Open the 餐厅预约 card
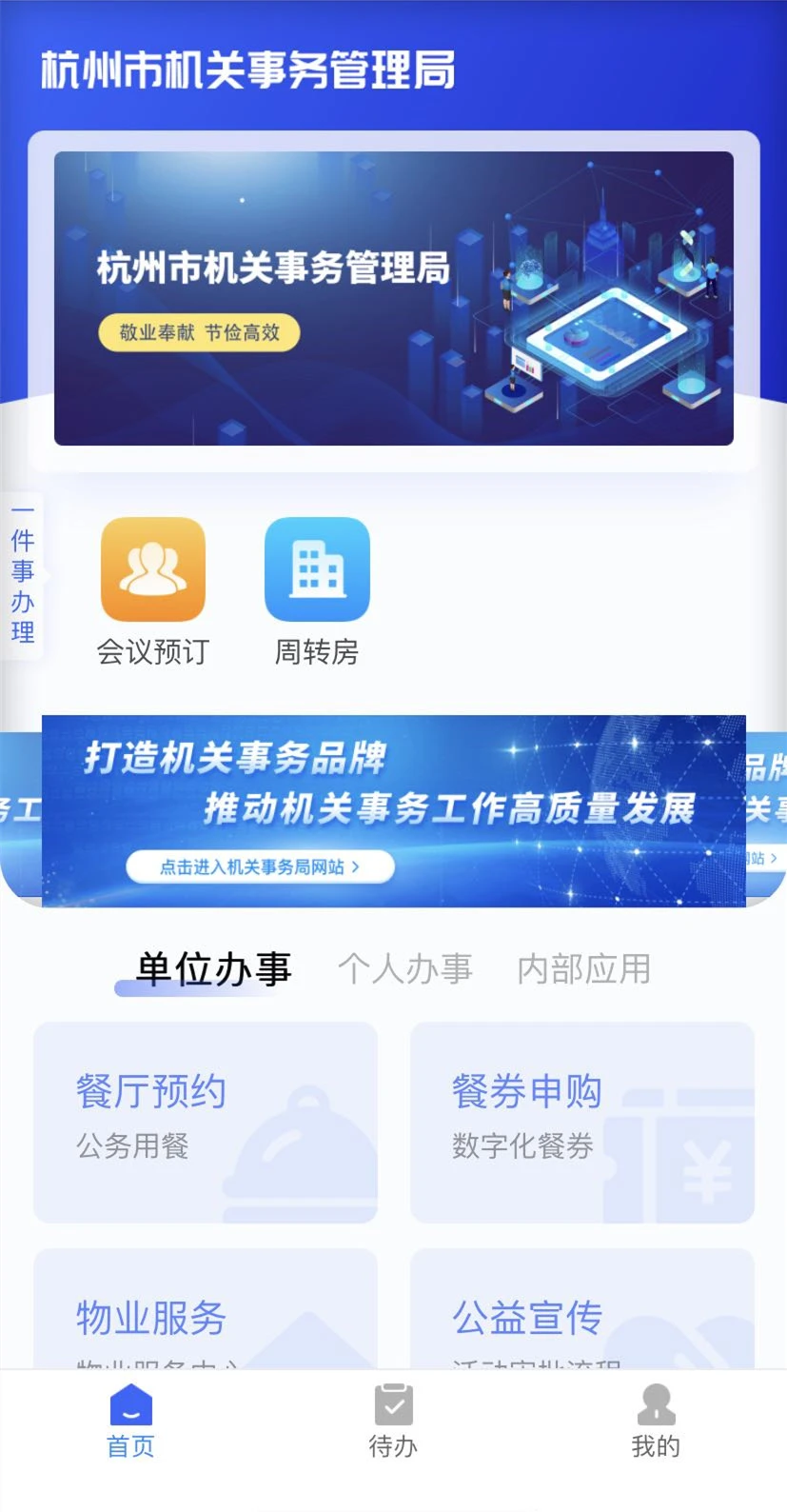The height and width of the screenshot is (1512, 787). click(x=206, y=1123)
